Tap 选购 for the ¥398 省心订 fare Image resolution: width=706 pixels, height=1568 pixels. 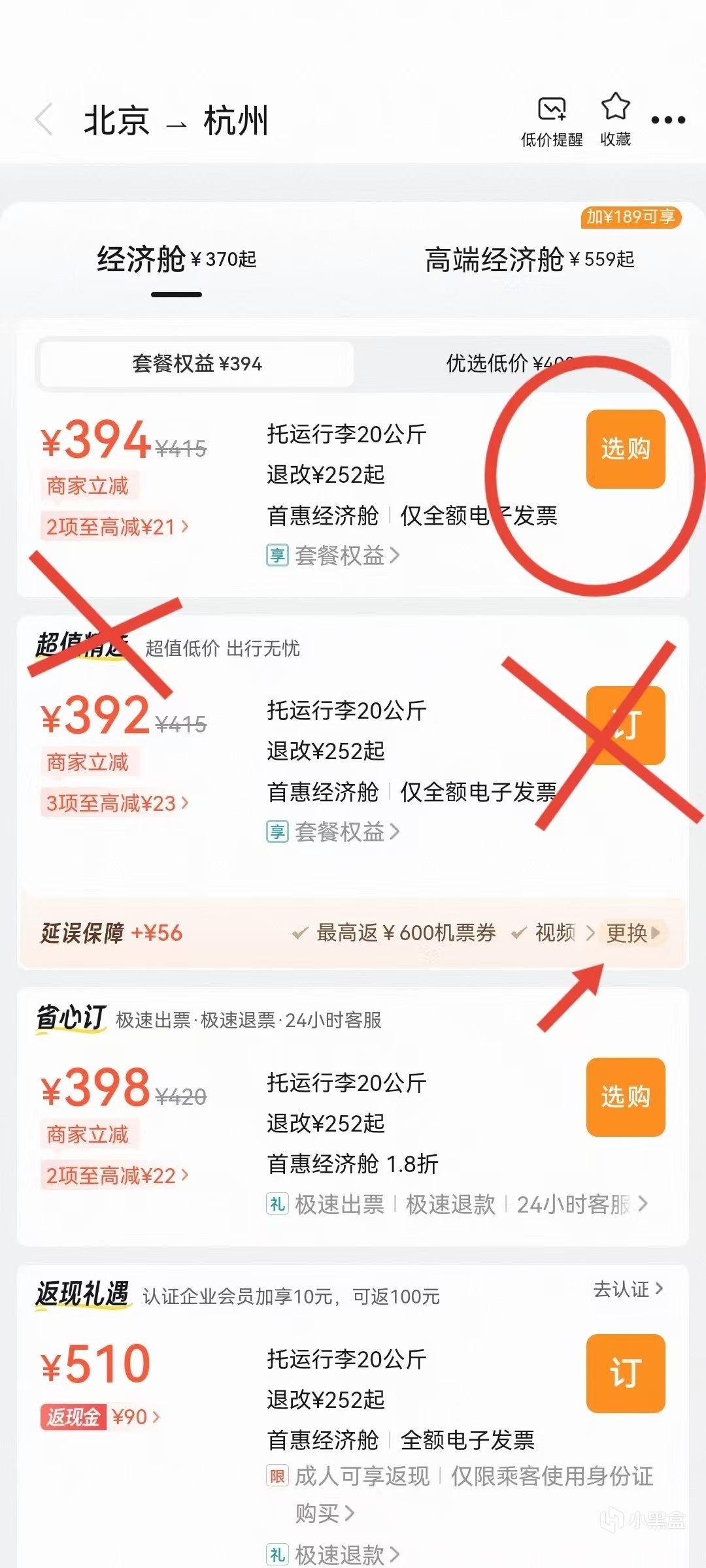pos(625,1097)
